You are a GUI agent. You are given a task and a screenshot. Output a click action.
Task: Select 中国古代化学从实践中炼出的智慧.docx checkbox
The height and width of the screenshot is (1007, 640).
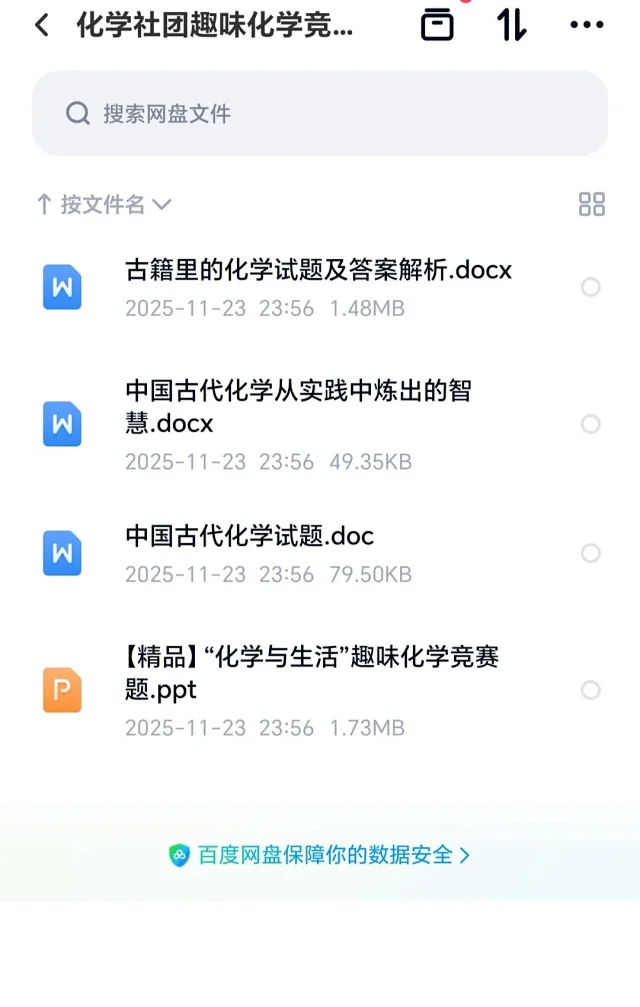point(591,424)
